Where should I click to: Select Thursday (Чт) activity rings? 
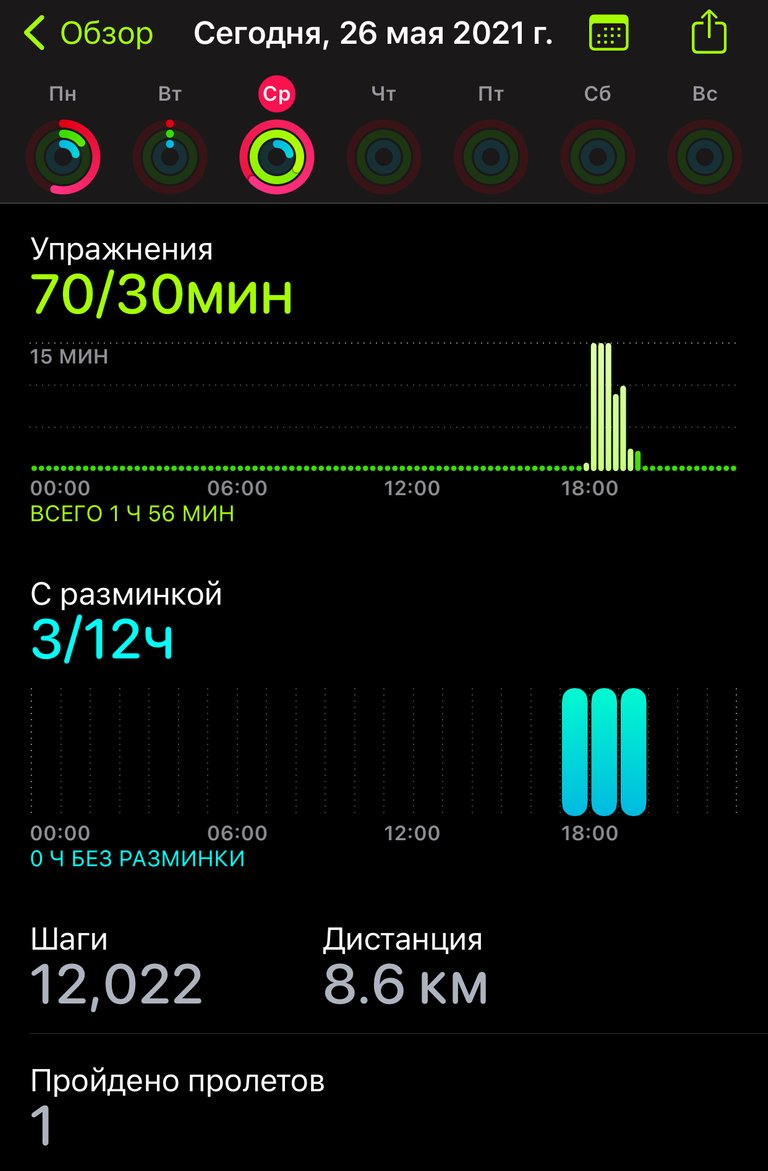click(x=384, y=156)
